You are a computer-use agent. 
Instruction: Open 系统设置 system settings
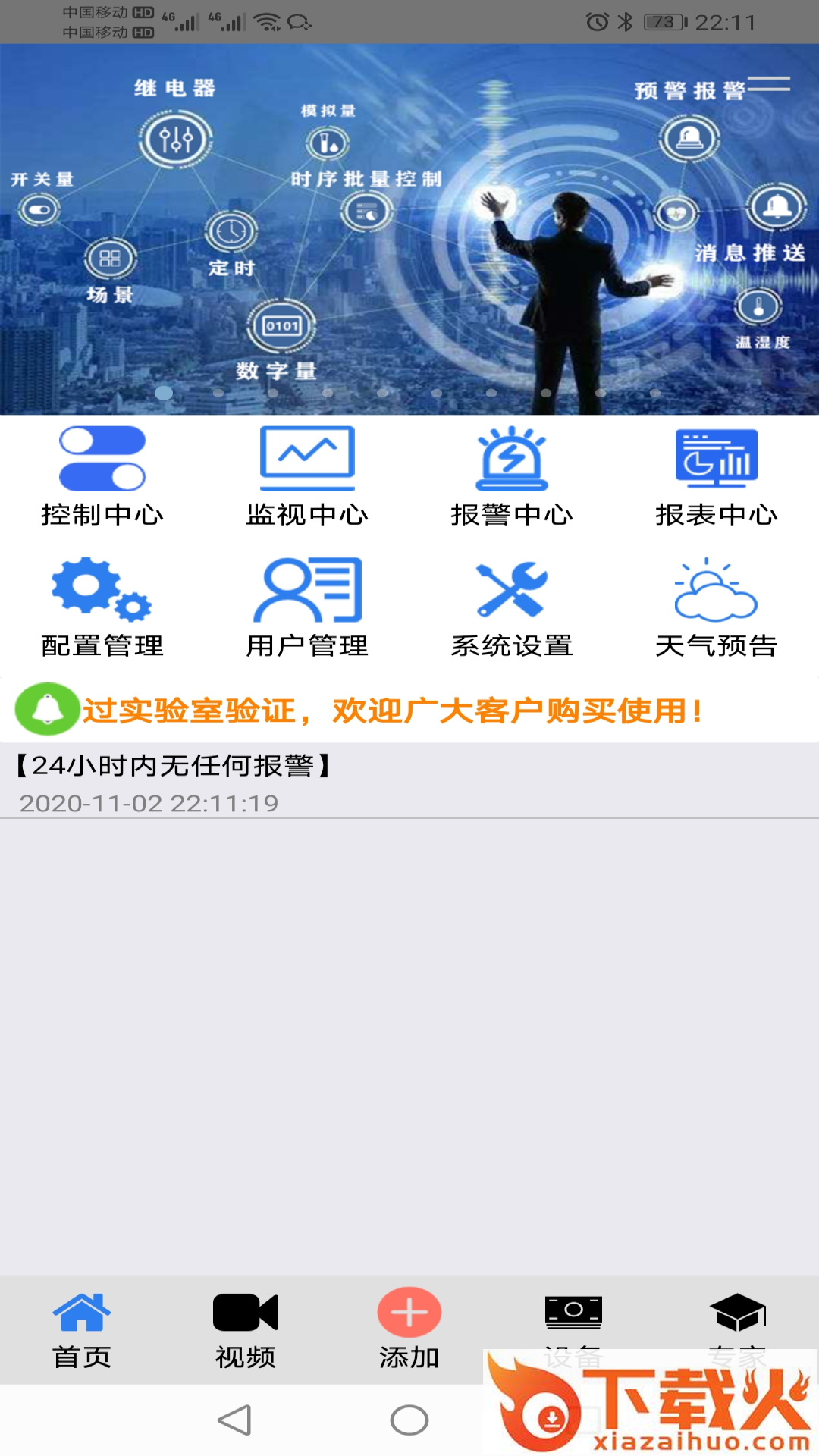tap(512, 607)
